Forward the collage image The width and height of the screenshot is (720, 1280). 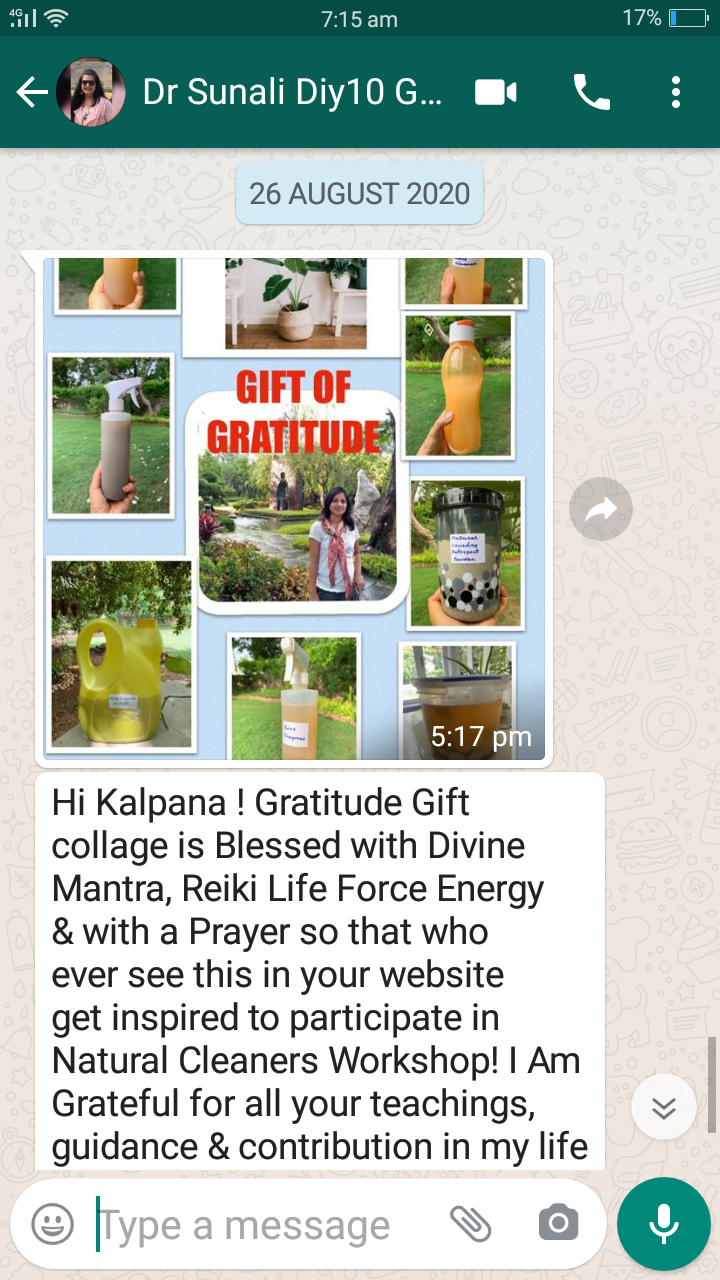(x=601, y=511)
